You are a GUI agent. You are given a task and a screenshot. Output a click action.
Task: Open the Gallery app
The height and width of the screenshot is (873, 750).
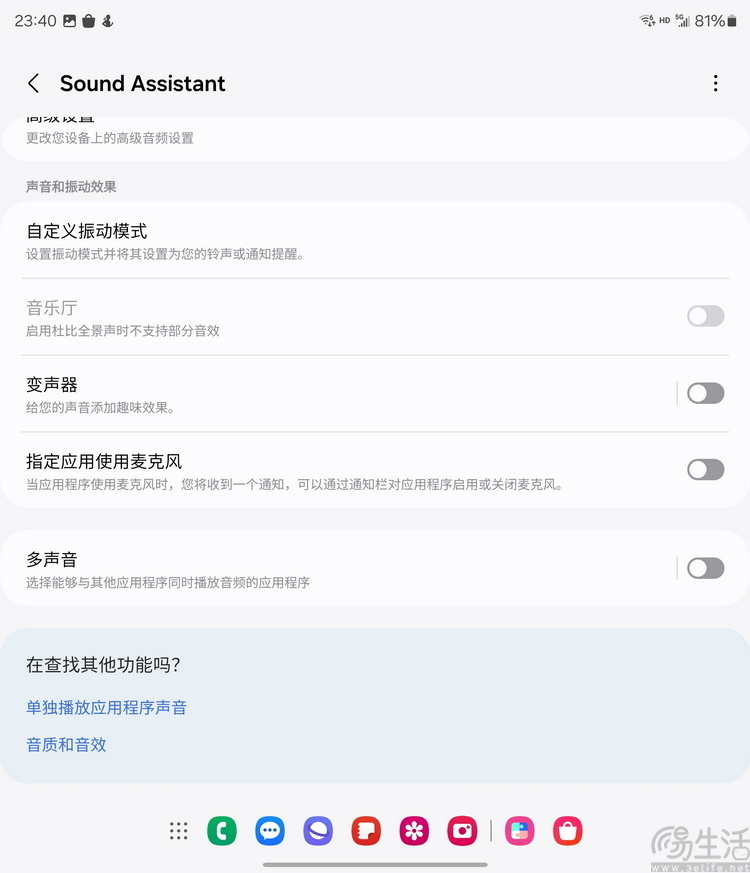click(x=414, y=830)
